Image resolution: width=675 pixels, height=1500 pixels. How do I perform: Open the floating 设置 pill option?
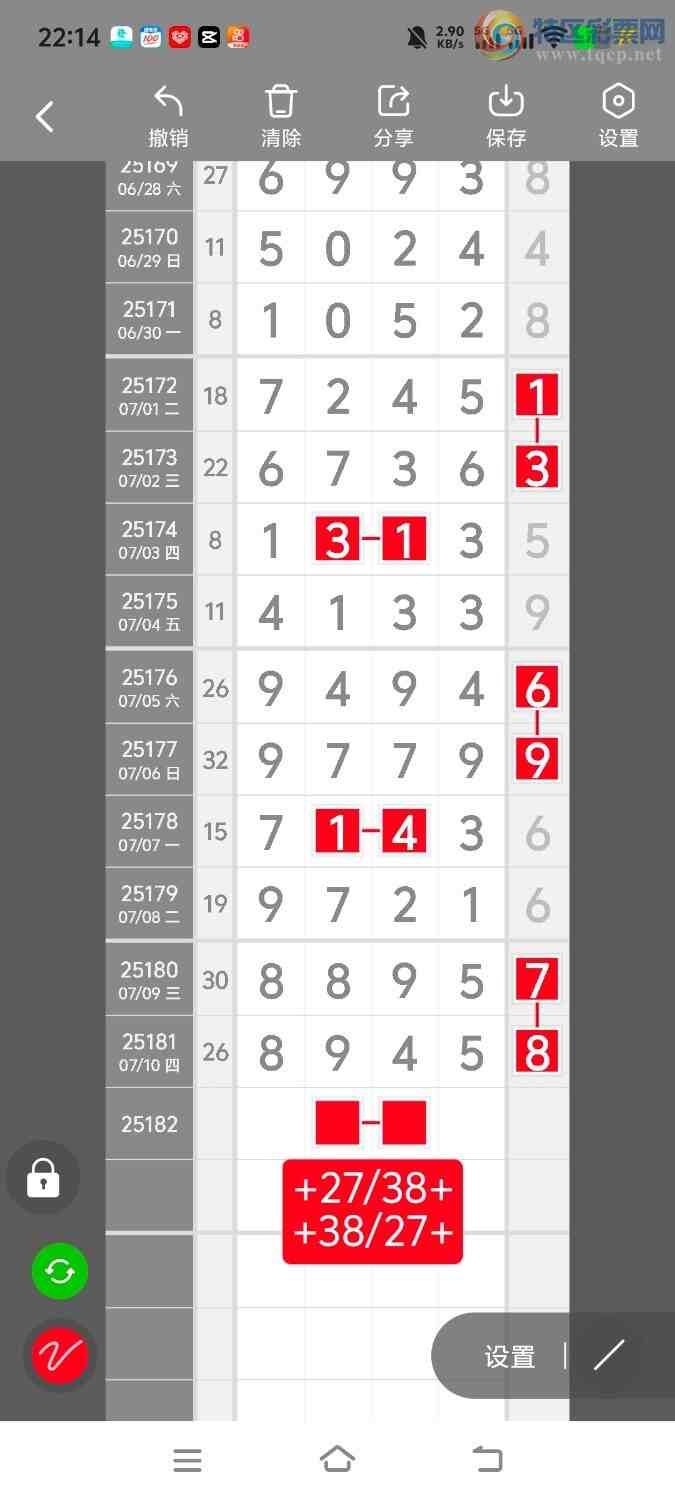pos(509,1356)
